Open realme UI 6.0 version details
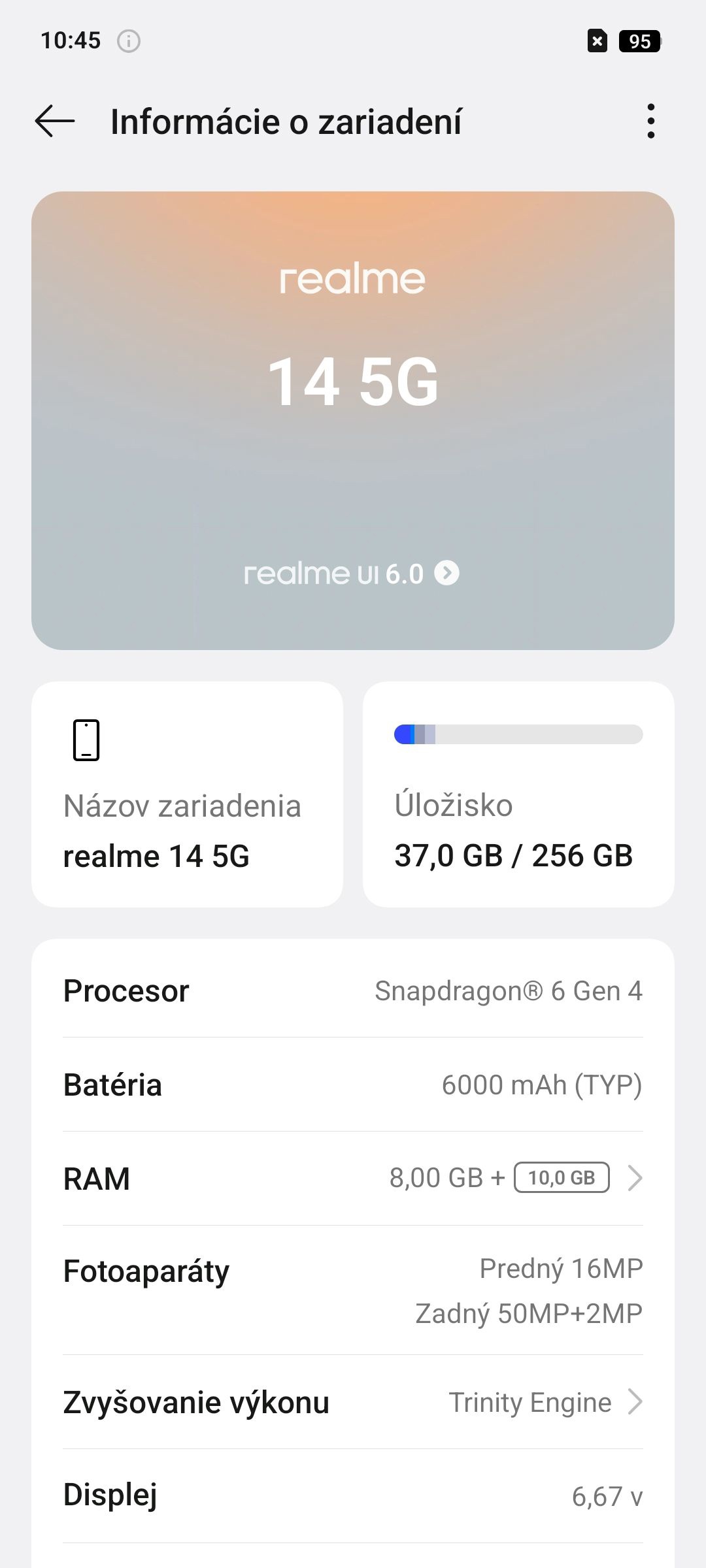The height and width of the screenshot is (1568, 706). (x=352, y=574)
